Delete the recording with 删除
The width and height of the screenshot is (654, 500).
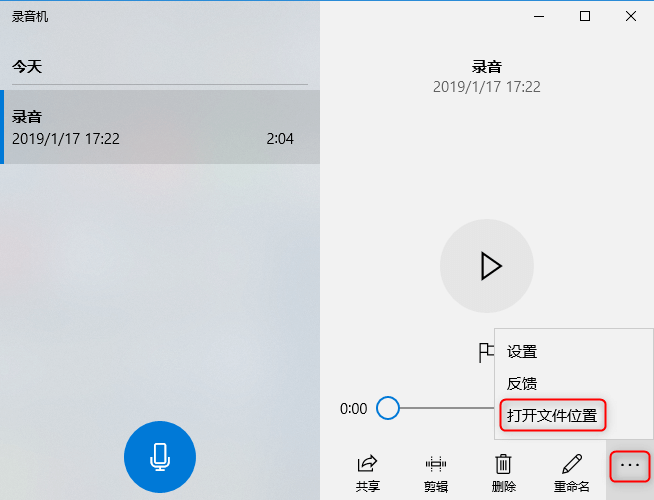pyautogui.click(x=504, y=473)
